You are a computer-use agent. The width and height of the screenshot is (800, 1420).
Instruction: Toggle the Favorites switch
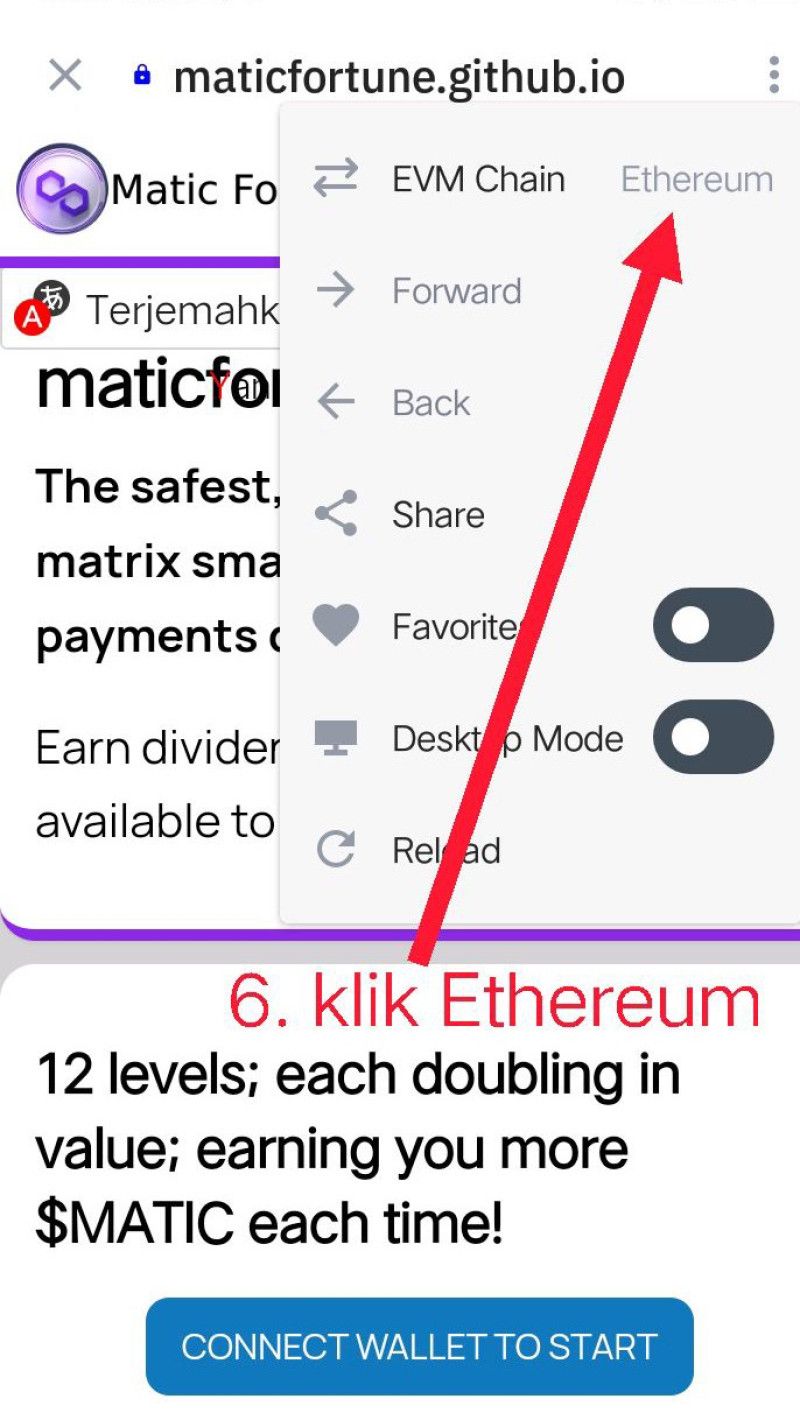[x=713, y=626]
